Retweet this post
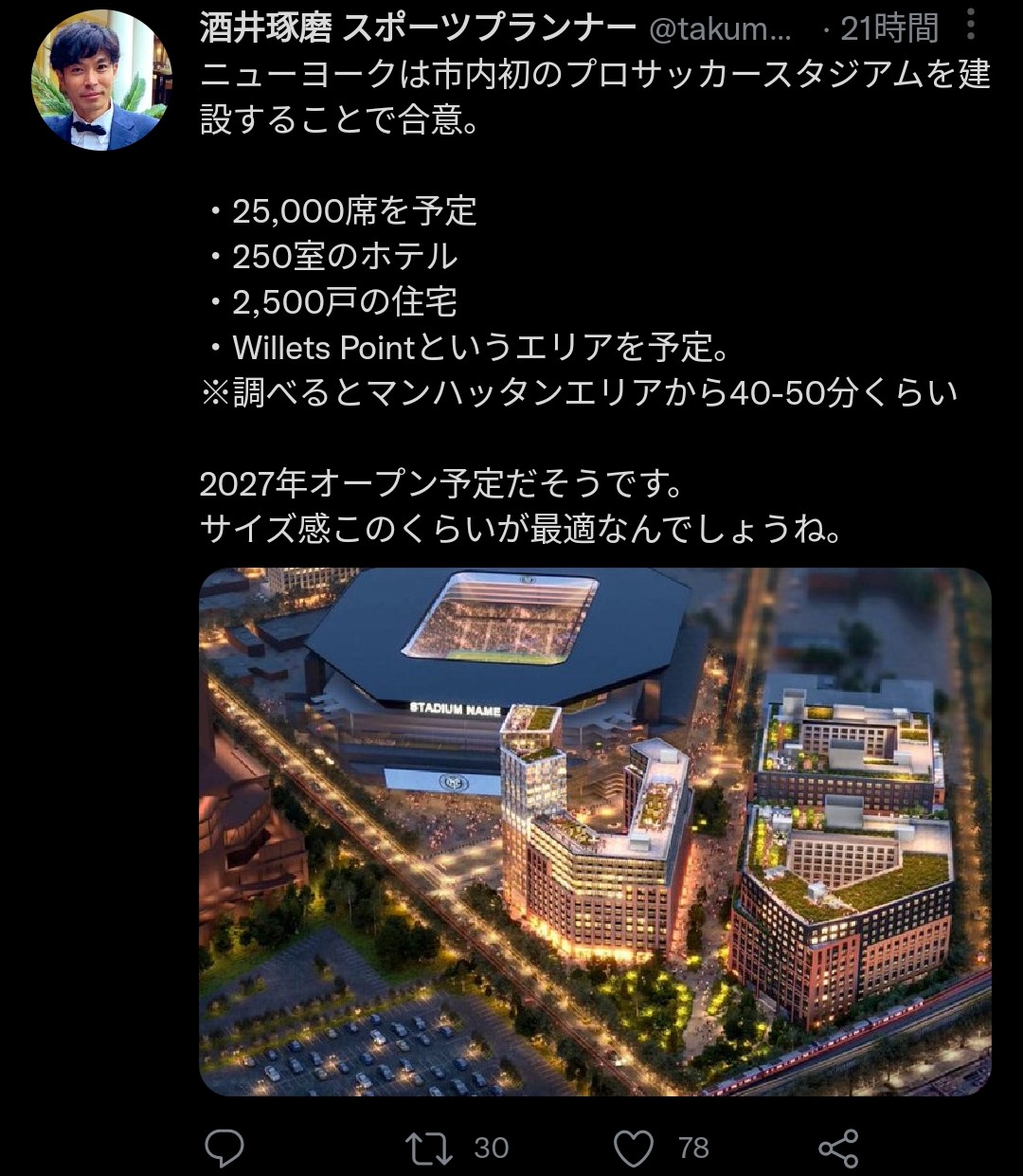This screenshot has width=1023, height=1176. [x=428, y=1148]
